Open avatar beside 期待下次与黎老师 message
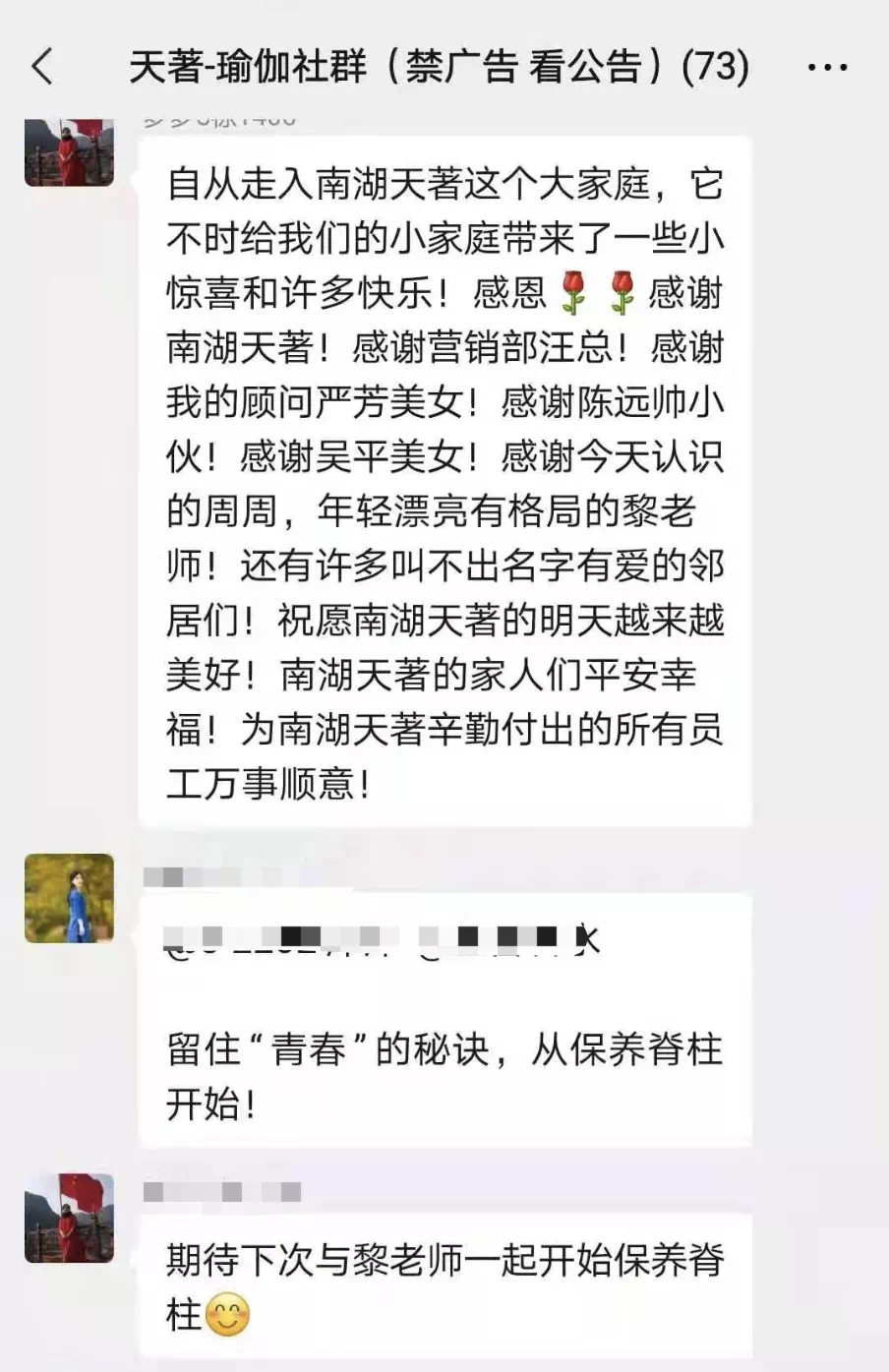 pos(69,1218)
